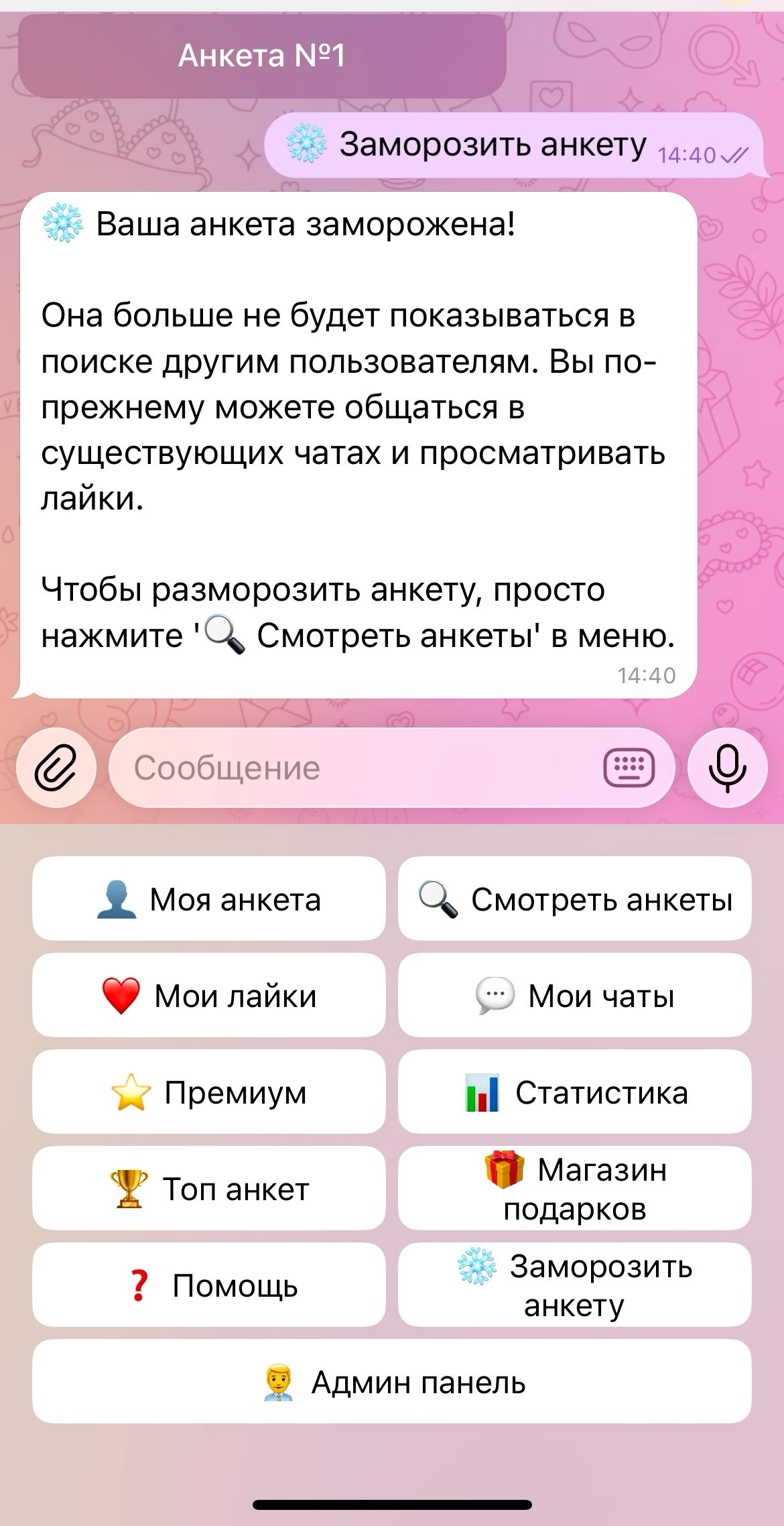Go to Мои чаты

(x=575, y=996)
